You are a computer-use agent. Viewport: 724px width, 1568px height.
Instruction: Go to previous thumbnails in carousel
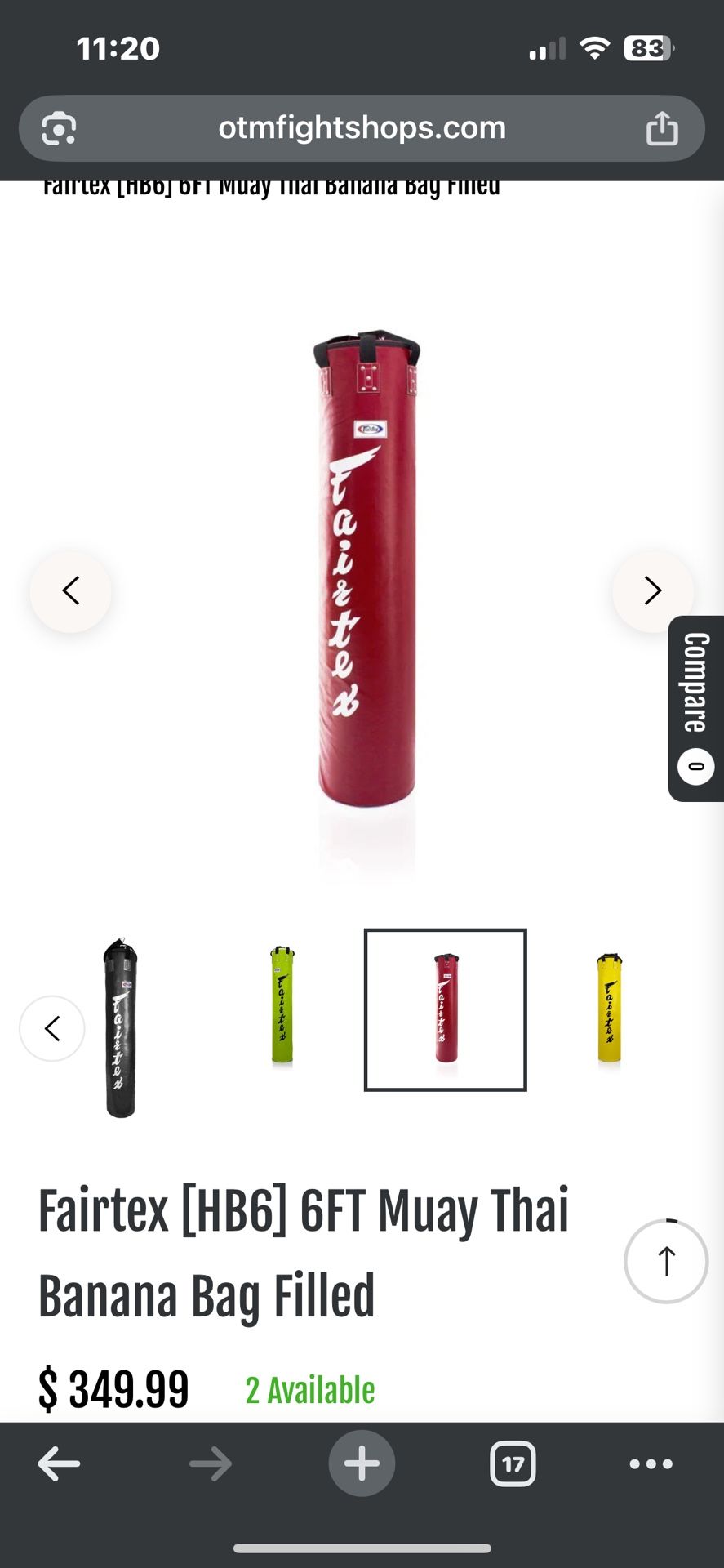pyautogui.click(x=52, y=1028)
